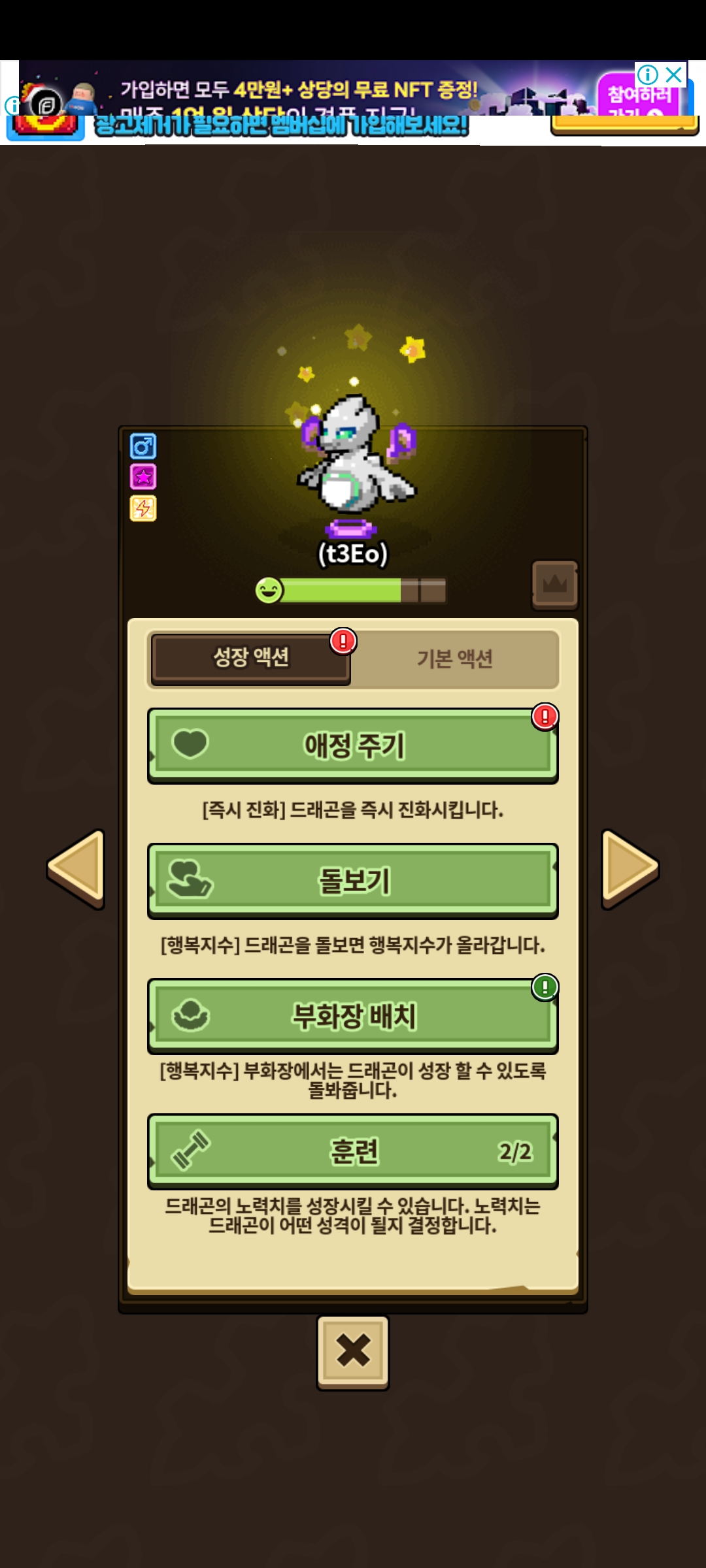Select the 성장 액션 tab

pyautogui.click(x=251, y=657)
